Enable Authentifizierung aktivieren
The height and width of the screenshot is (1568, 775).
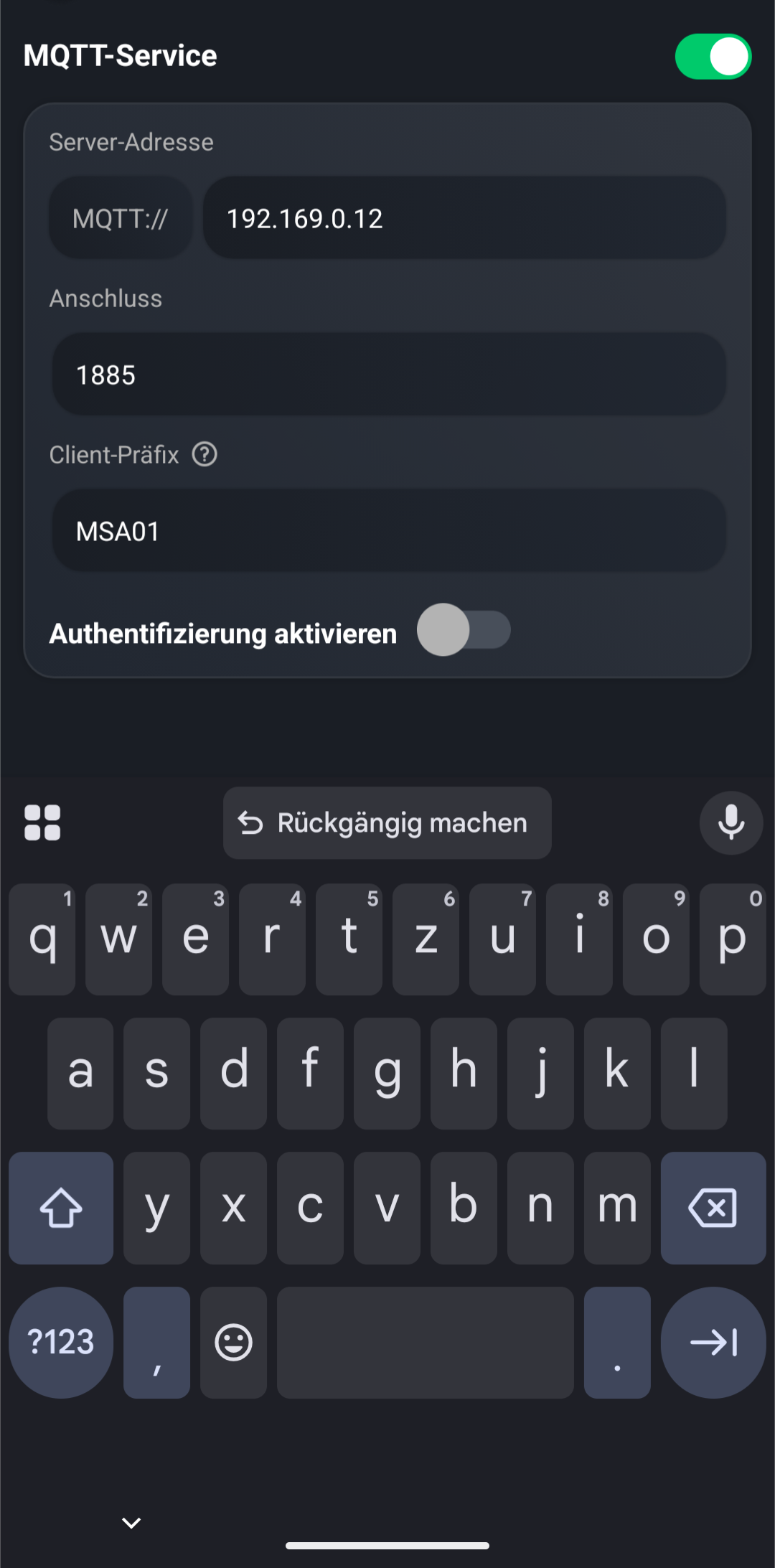click(464, 630)
